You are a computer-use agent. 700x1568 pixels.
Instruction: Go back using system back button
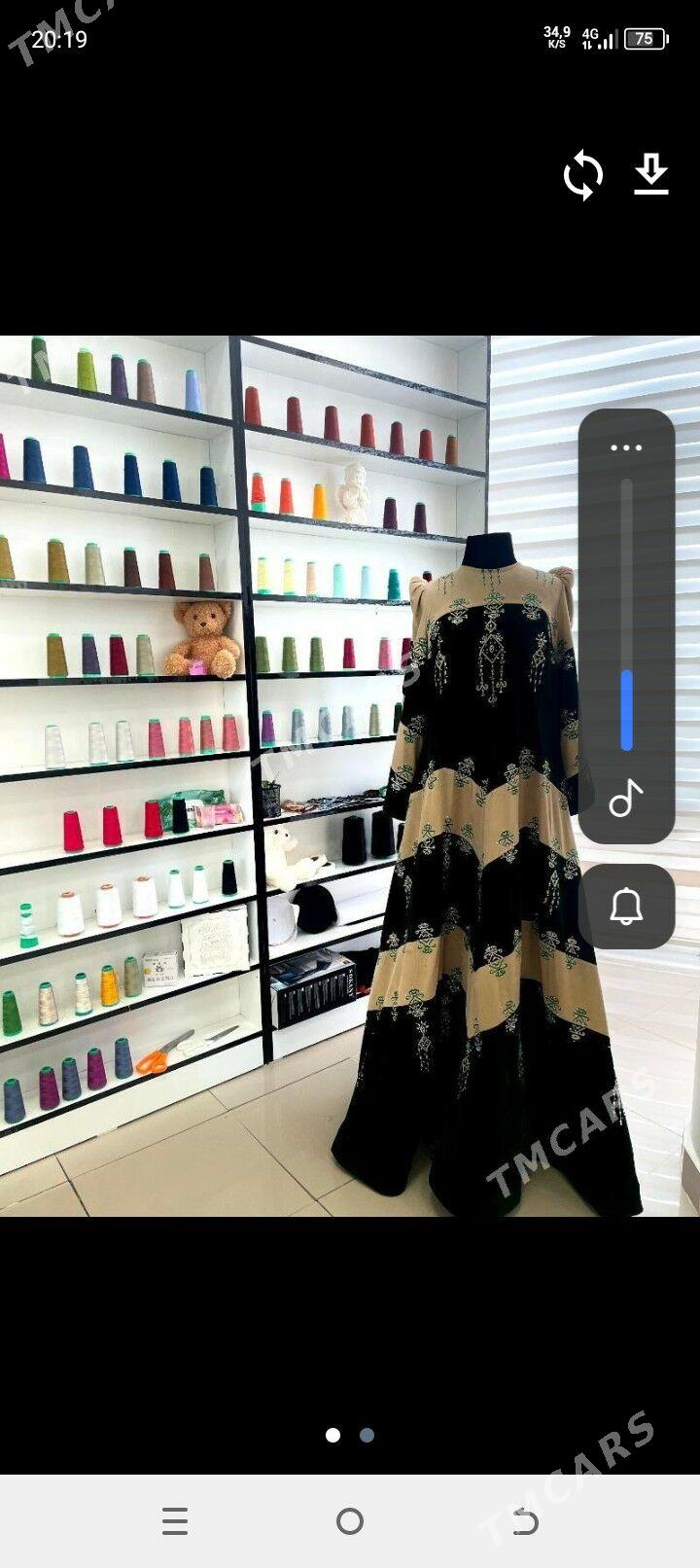point(525,1521)
